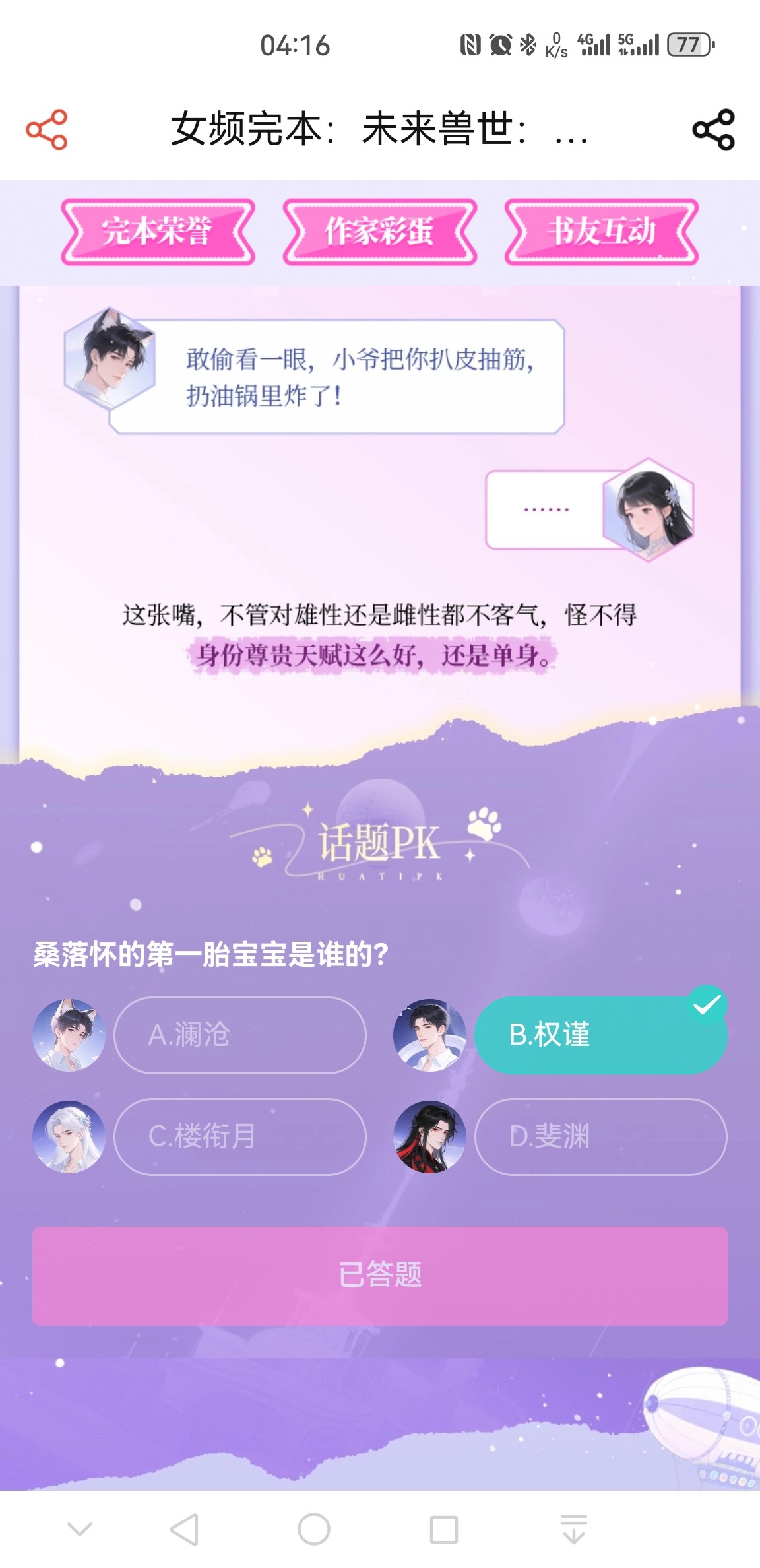Switch to the 完本荣誉 tab
This screenshot has height=1568, width=760.
pos(158,232)
